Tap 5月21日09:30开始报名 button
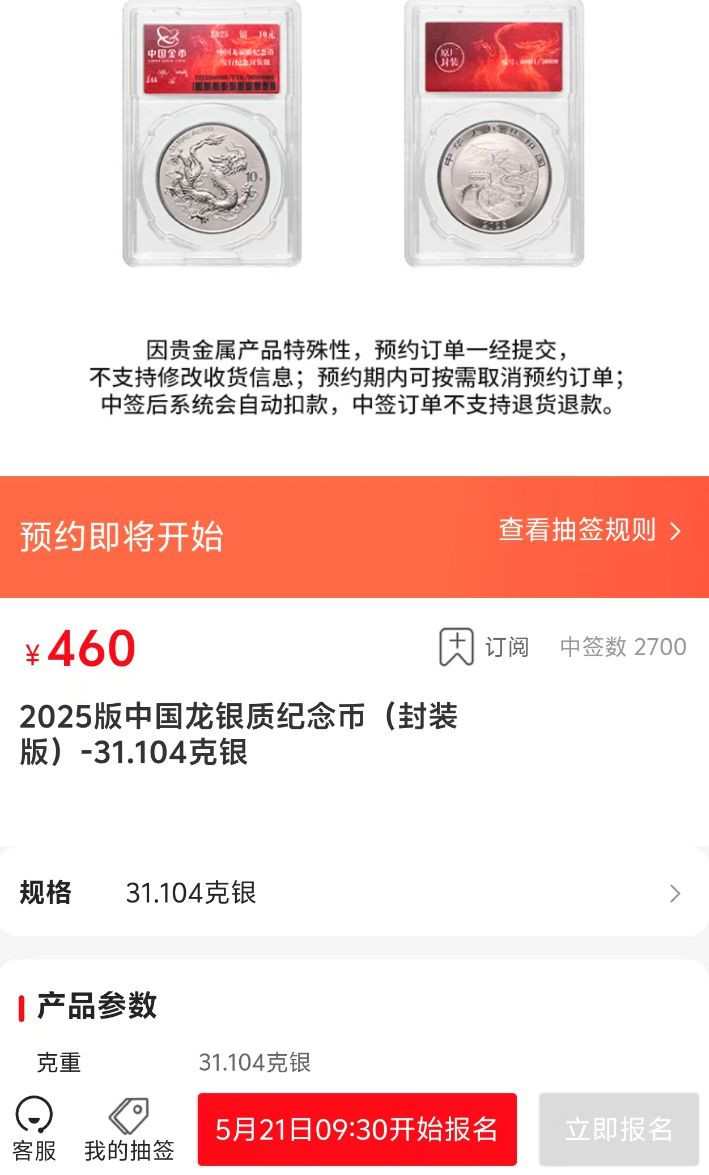The image size is (709, 1175). (x=357, y=1129)
